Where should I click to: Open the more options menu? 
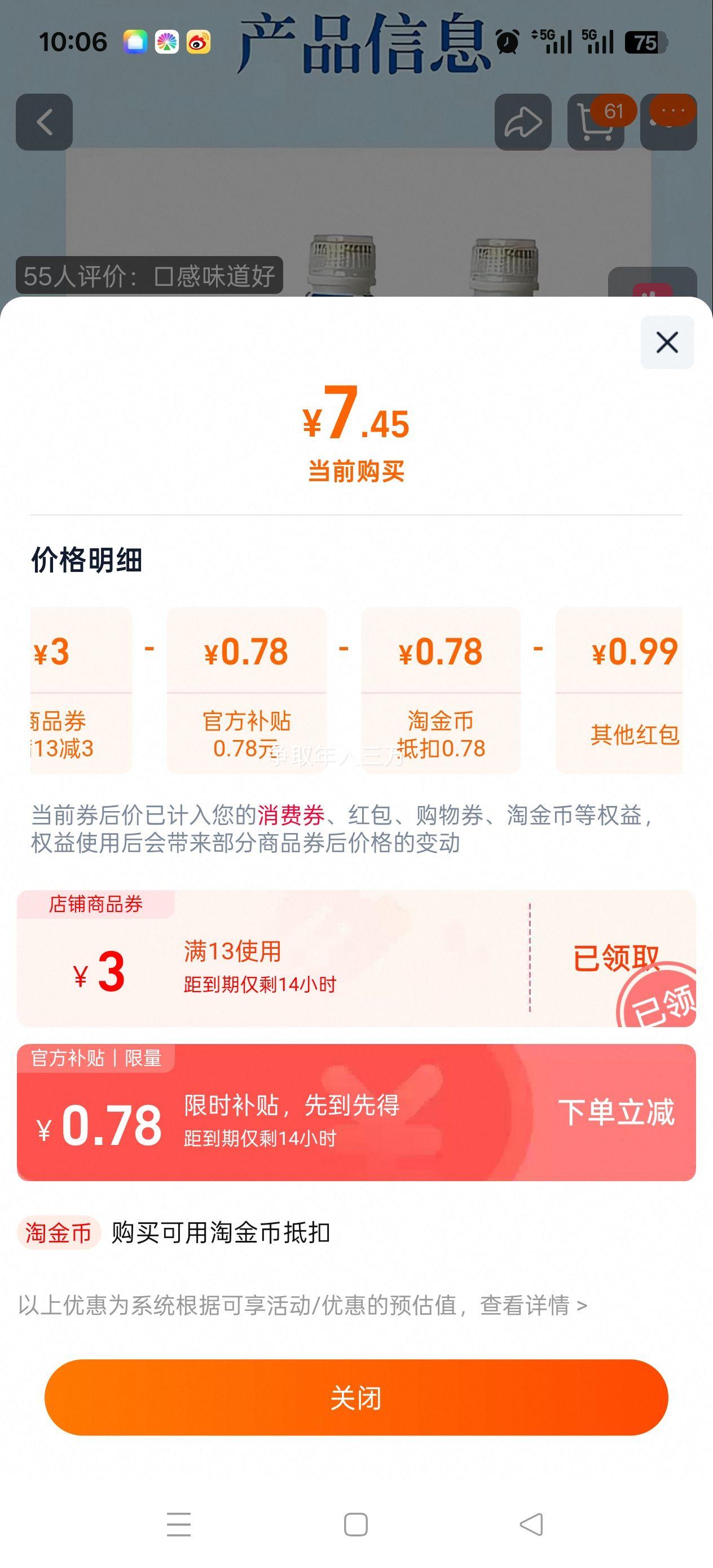click(669, 121)
